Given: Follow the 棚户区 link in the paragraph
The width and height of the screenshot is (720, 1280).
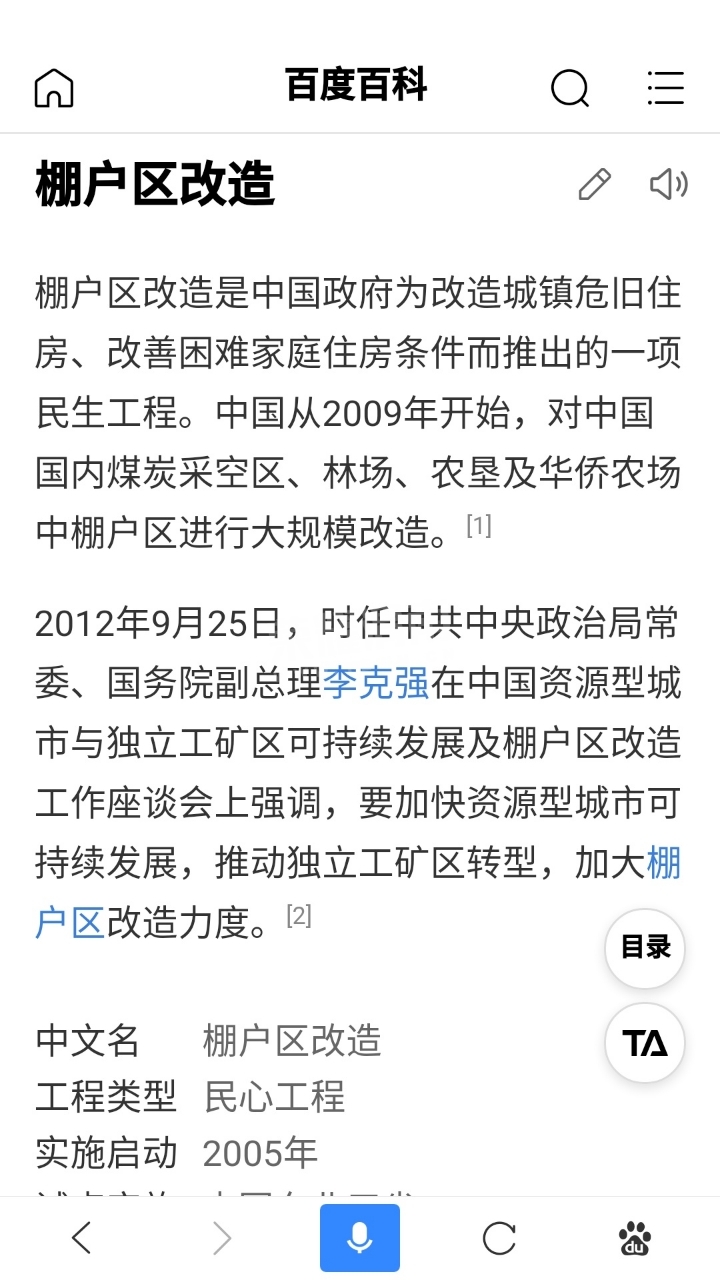Looking at the screenshot, I should click(x=70, y=922).
